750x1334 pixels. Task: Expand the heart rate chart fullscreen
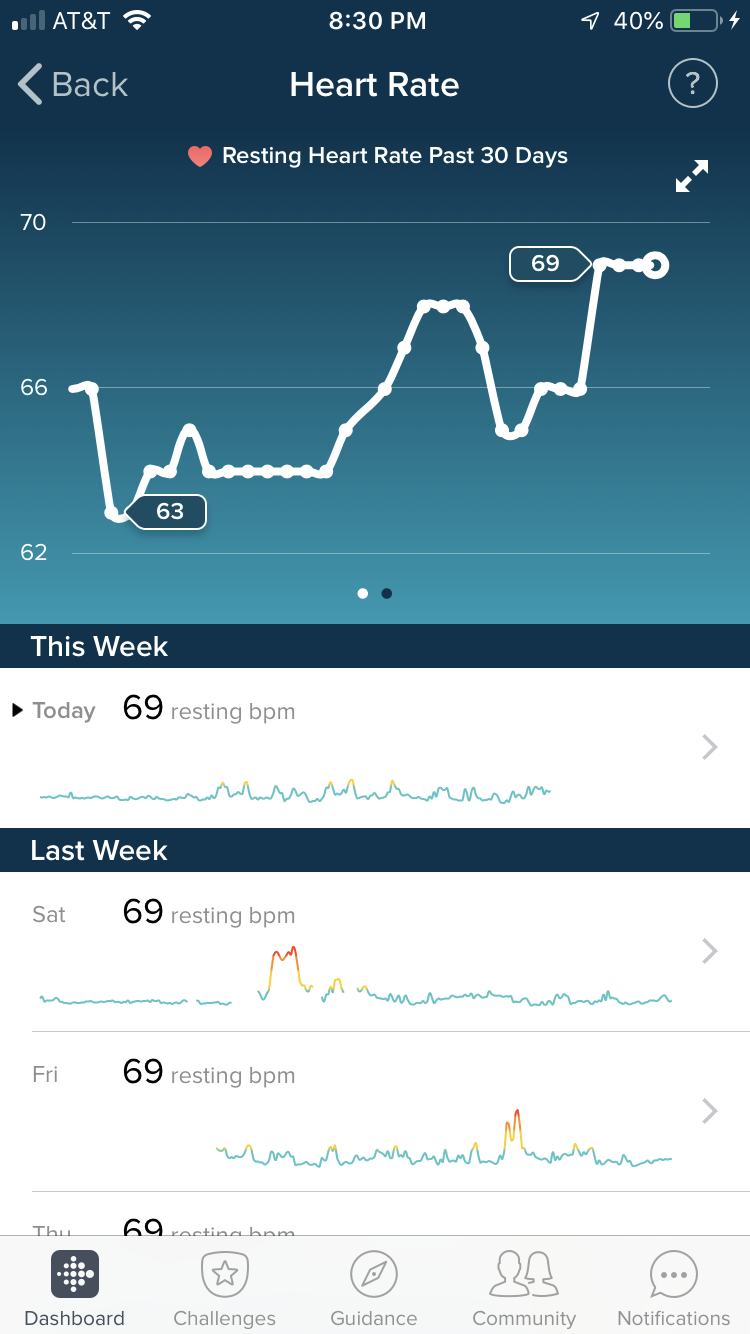click(692, 175)
